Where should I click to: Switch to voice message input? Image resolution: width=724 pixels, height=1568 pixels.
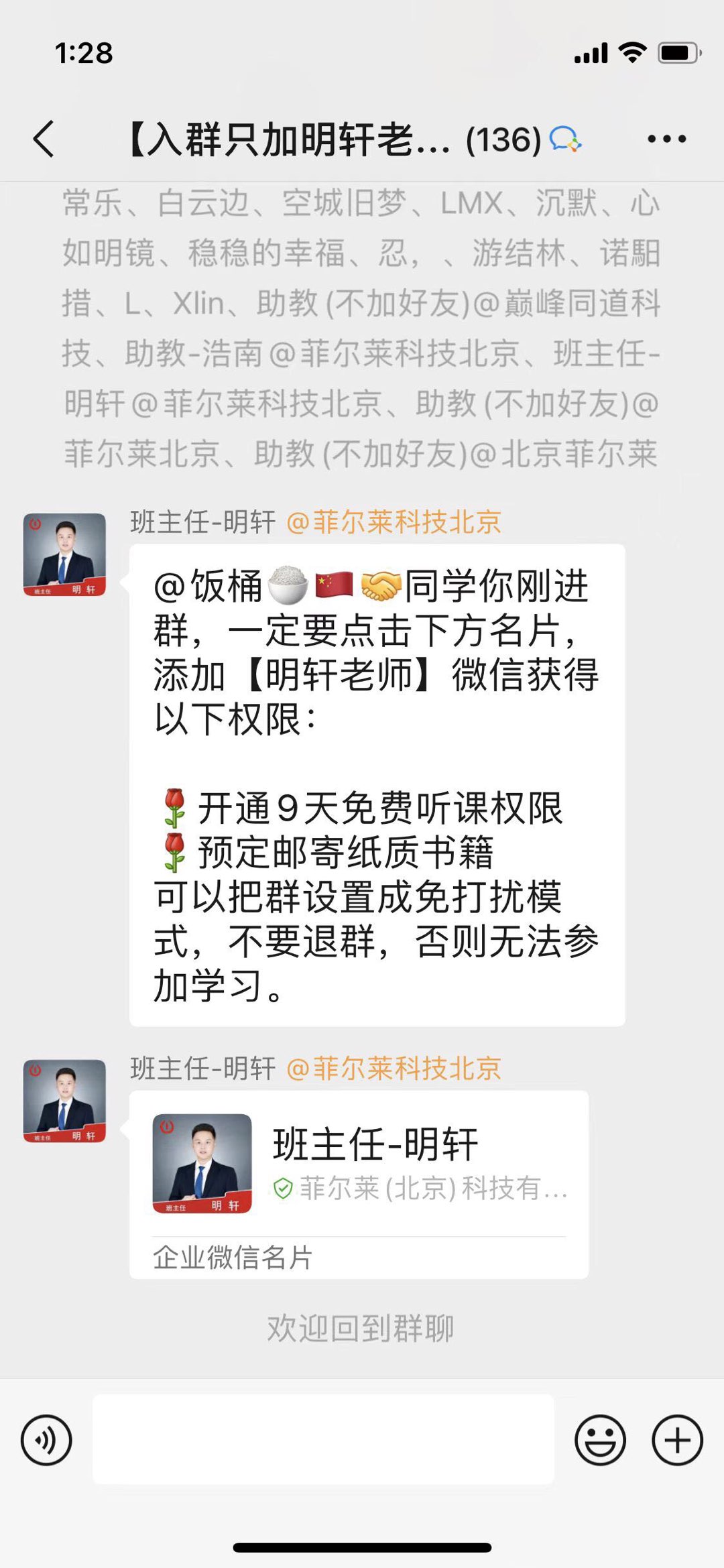tap(46, 1440)
